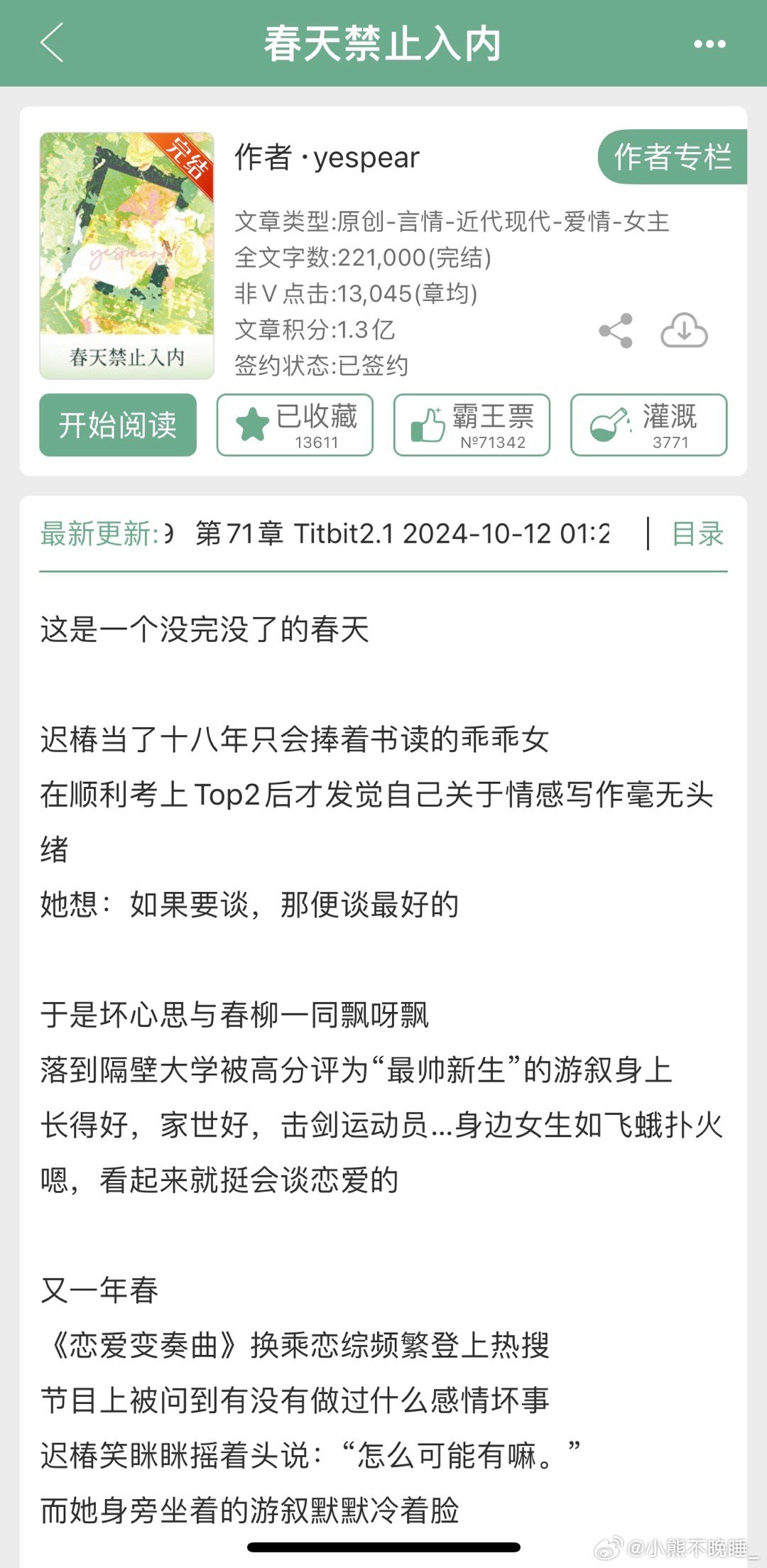Screen dimensions: 767x1568
Task: Share this novel via share icon
Action: click(616, 331)
